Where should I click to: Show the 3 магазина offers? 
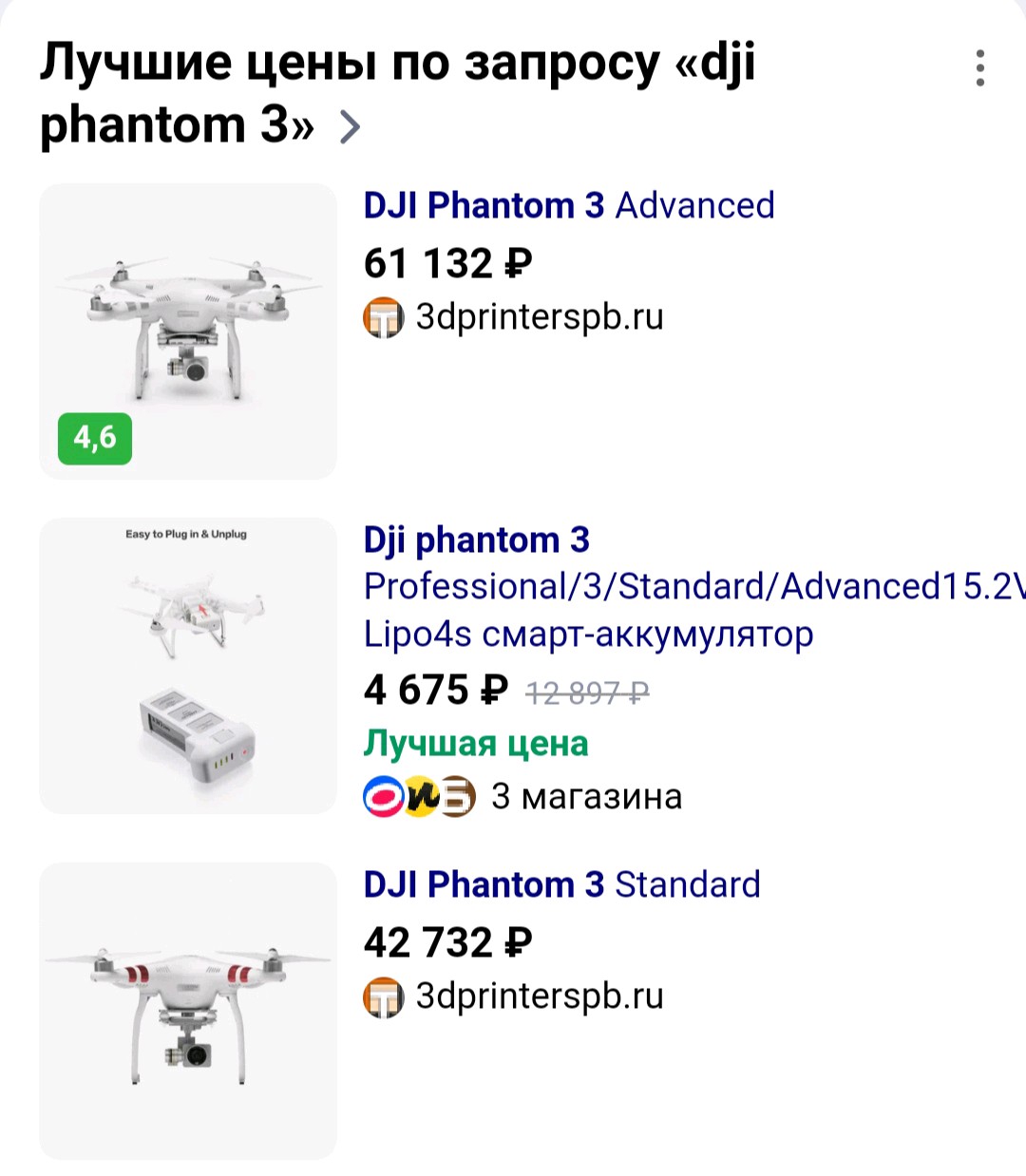pos(585,796)
